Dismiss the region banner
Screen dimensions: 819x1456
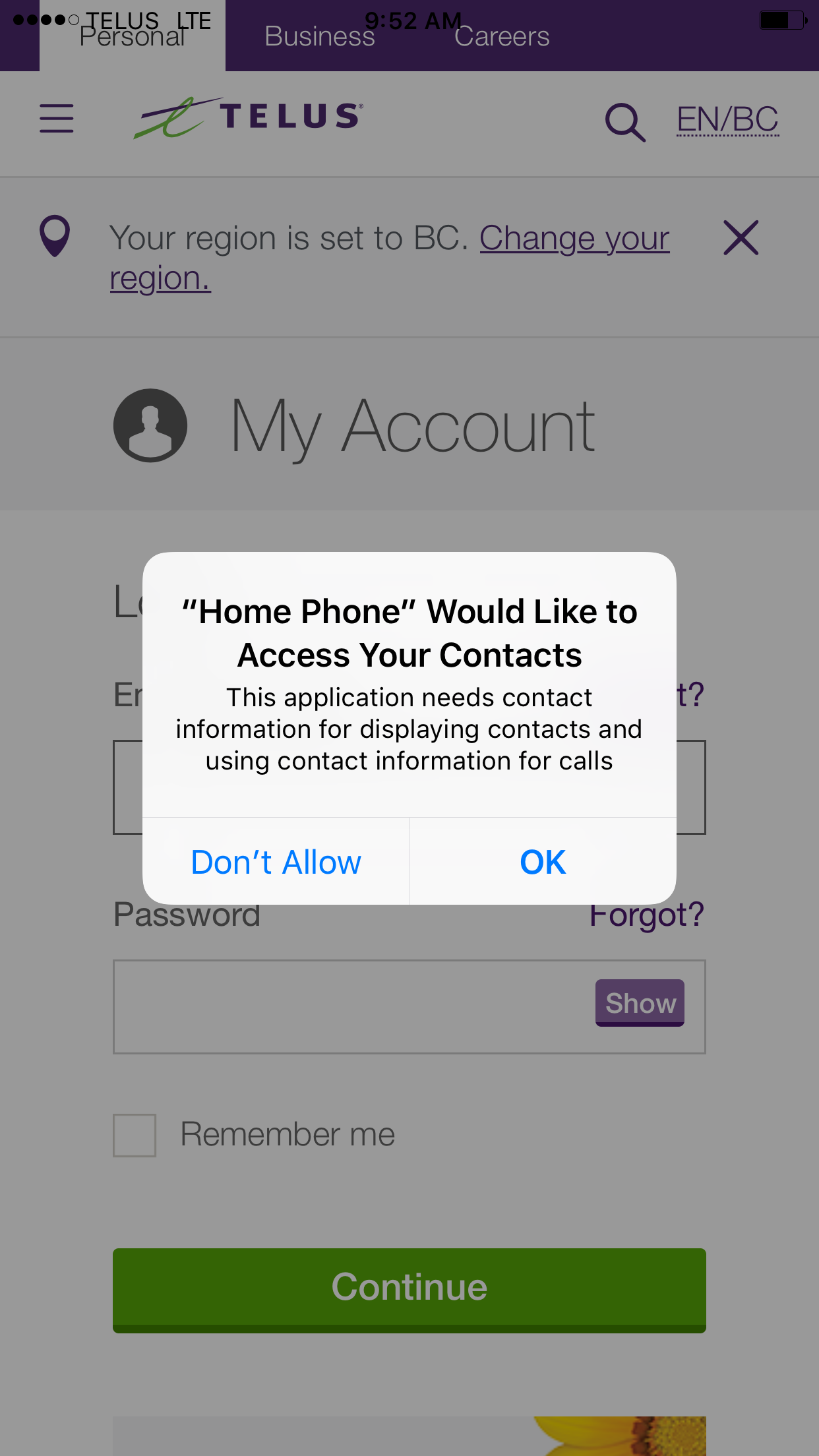[741, 237]
